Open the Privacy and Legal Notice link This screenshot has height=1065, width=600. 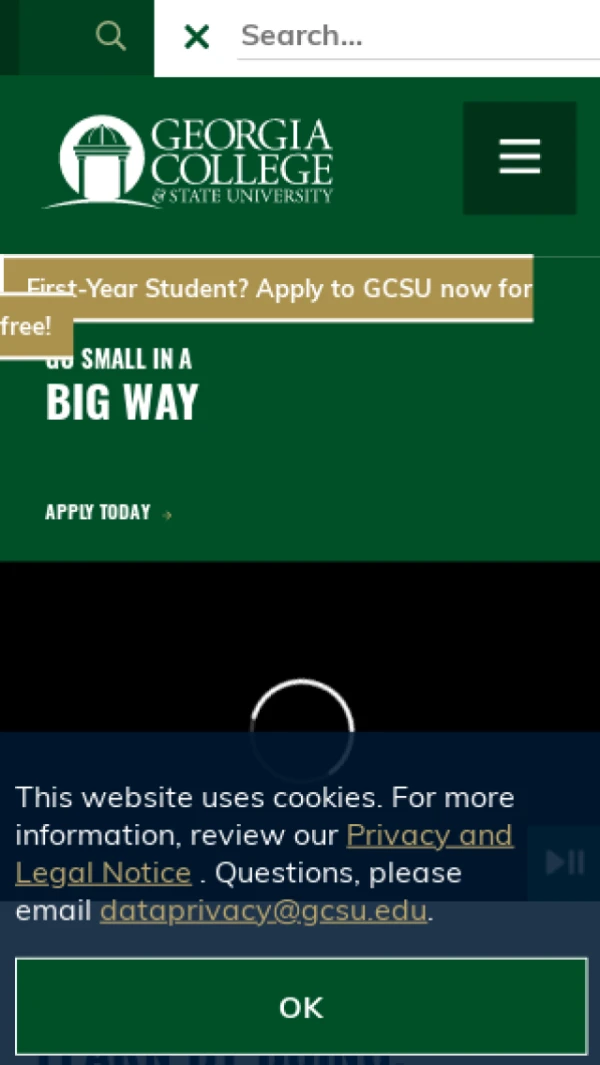(x=429, y=835)
